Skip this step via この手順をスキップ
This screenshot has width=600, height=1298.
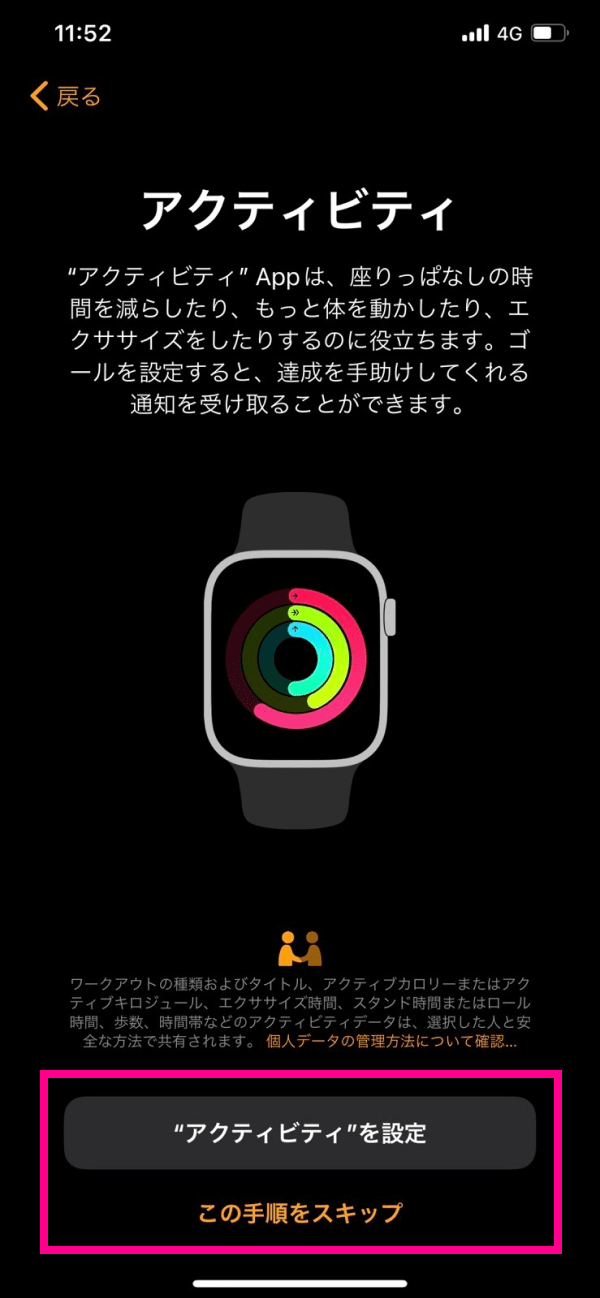click(x=300, y=1213)
